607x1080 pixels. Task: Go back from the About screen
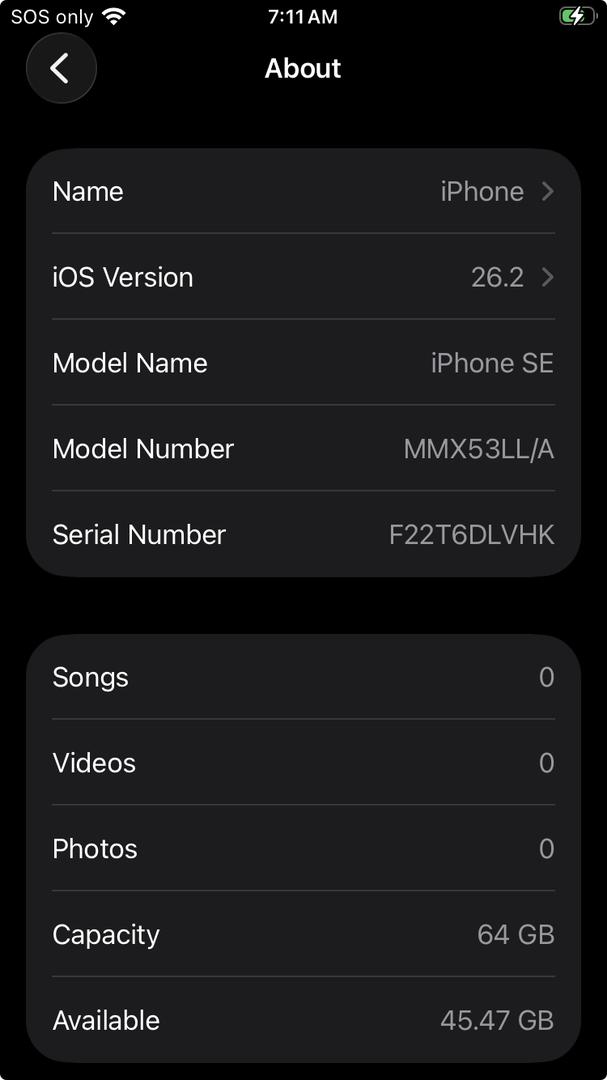[x=60, y=68]
